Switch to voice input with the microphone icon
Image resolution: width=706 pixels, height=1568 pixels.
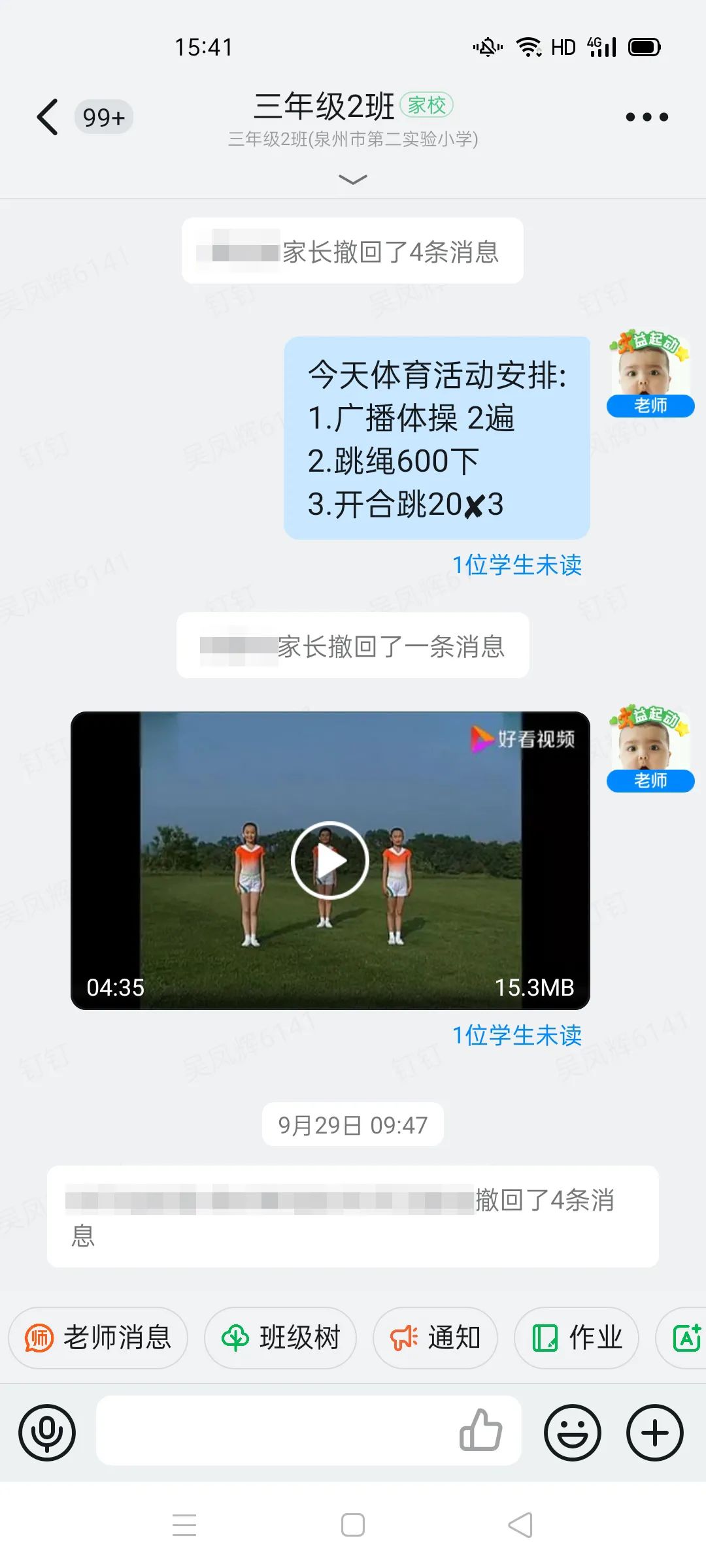point(47,1433)
